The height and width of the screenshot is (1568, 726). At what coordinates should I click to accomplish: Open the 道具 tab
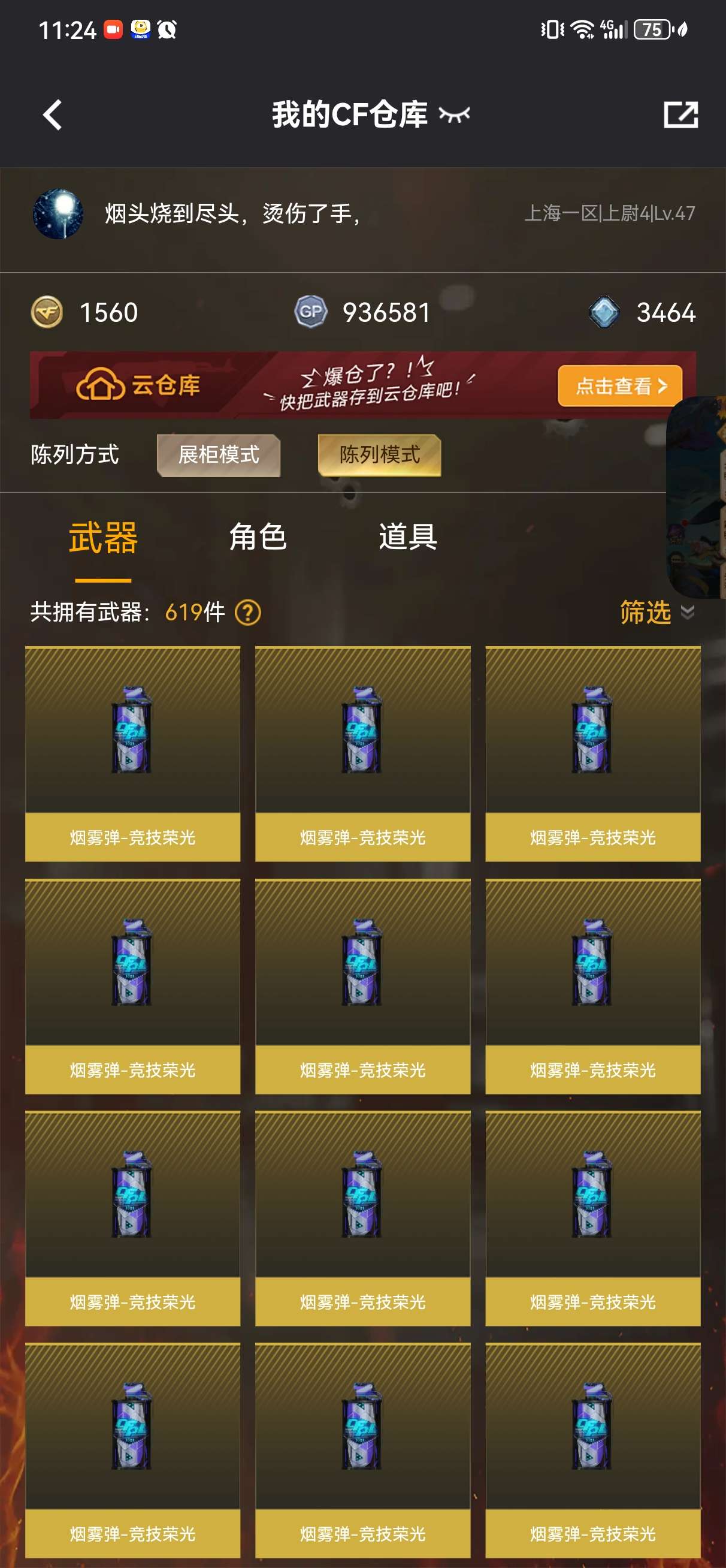[408, 537]
